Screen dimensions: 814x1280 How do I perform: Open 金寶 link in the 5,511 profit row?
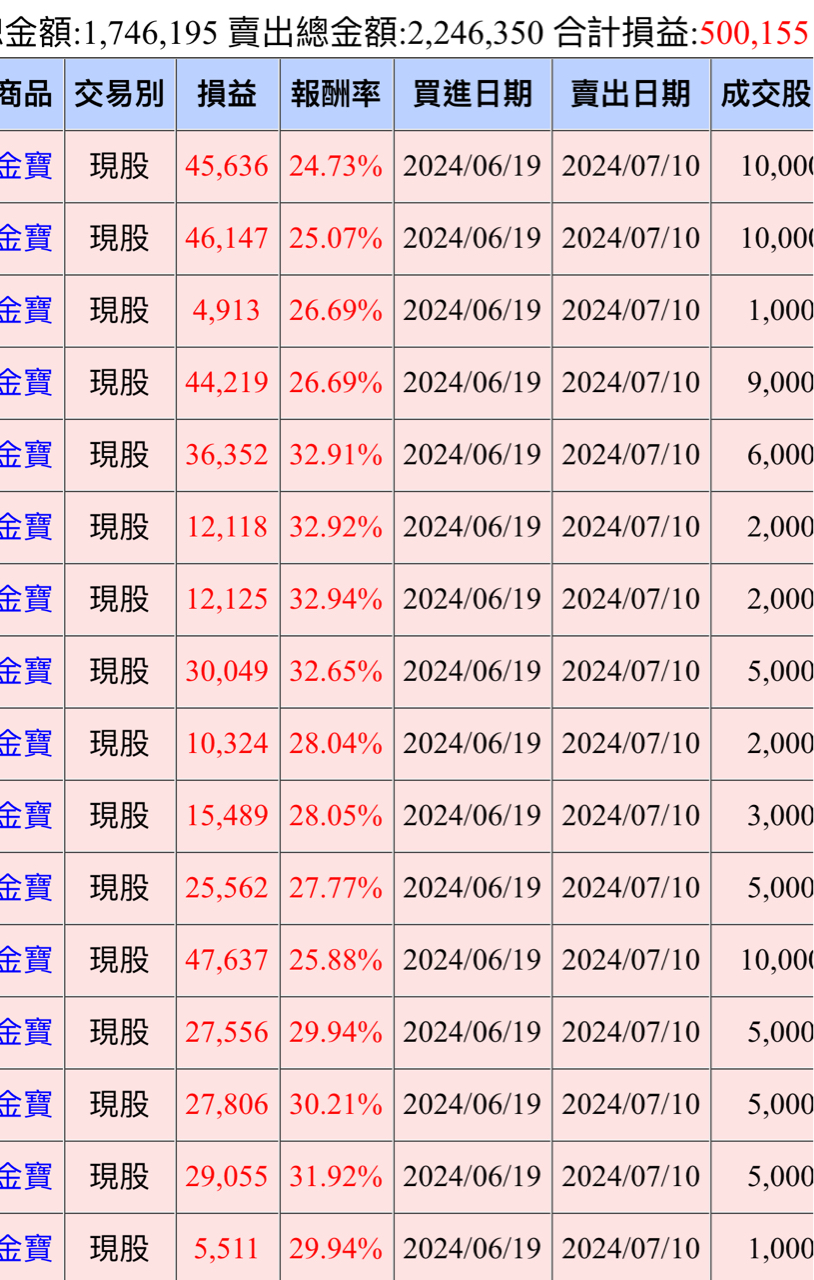point(25,1248)
